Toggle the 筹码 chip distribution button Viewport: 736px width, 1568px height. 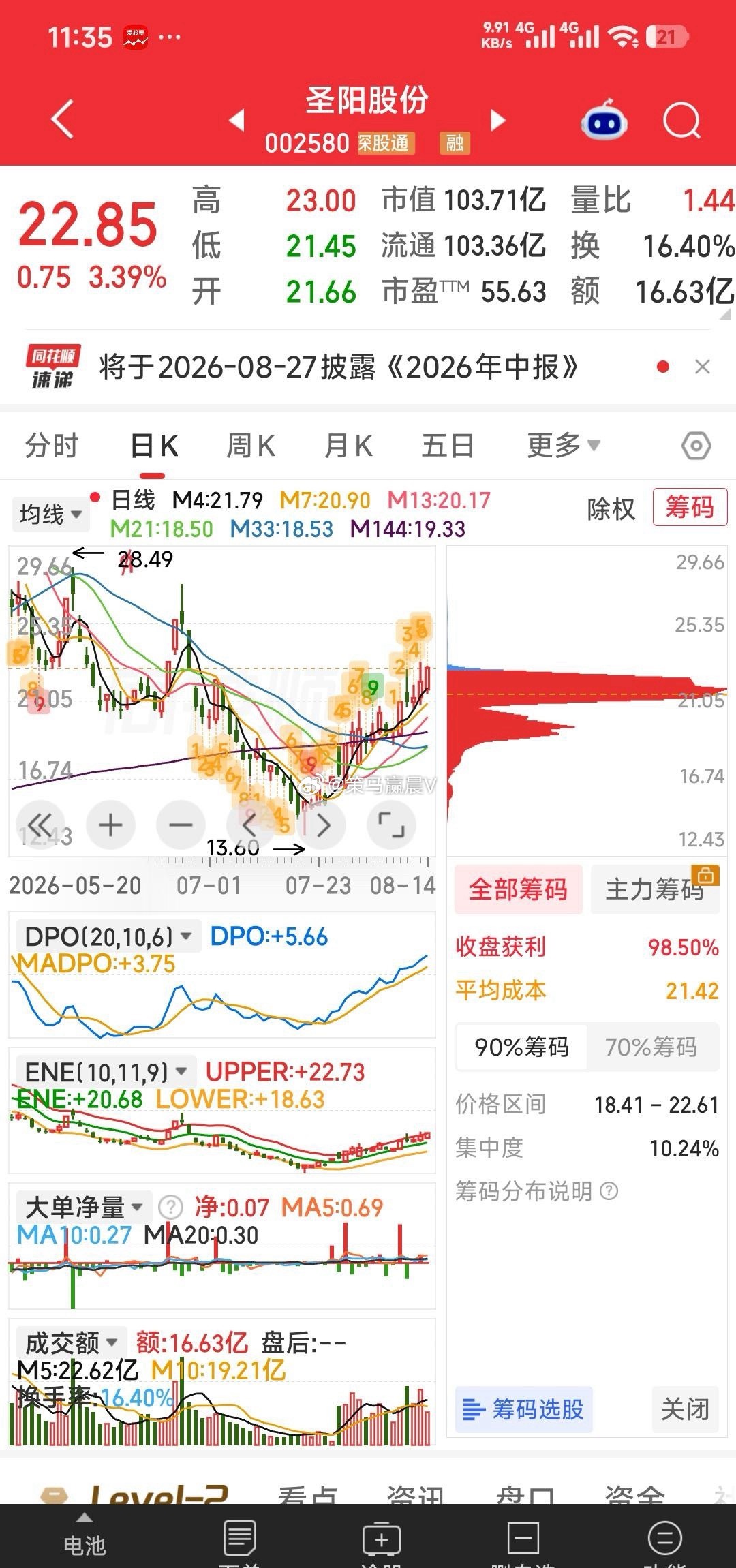pos(690,507)
